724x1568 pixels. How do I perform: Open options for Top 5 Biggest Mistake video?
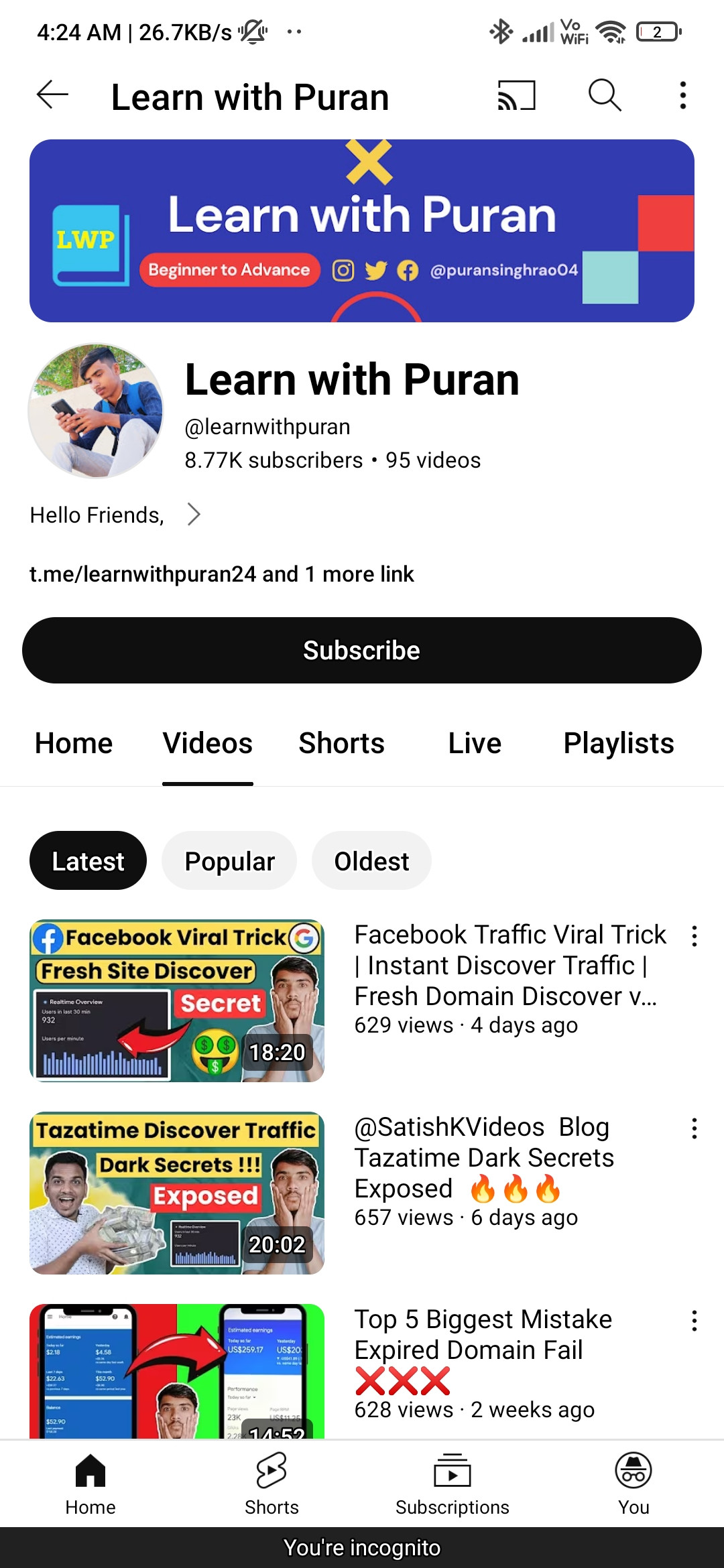pos(694,1321)
